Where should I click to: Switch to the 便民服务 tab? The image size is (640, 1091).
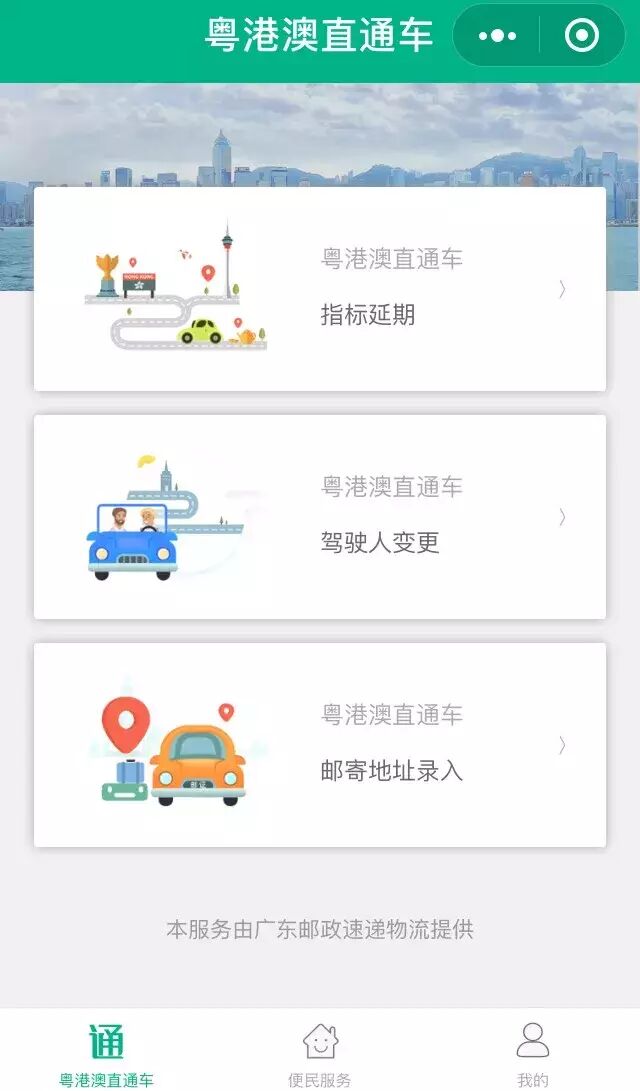(320, 1052)
